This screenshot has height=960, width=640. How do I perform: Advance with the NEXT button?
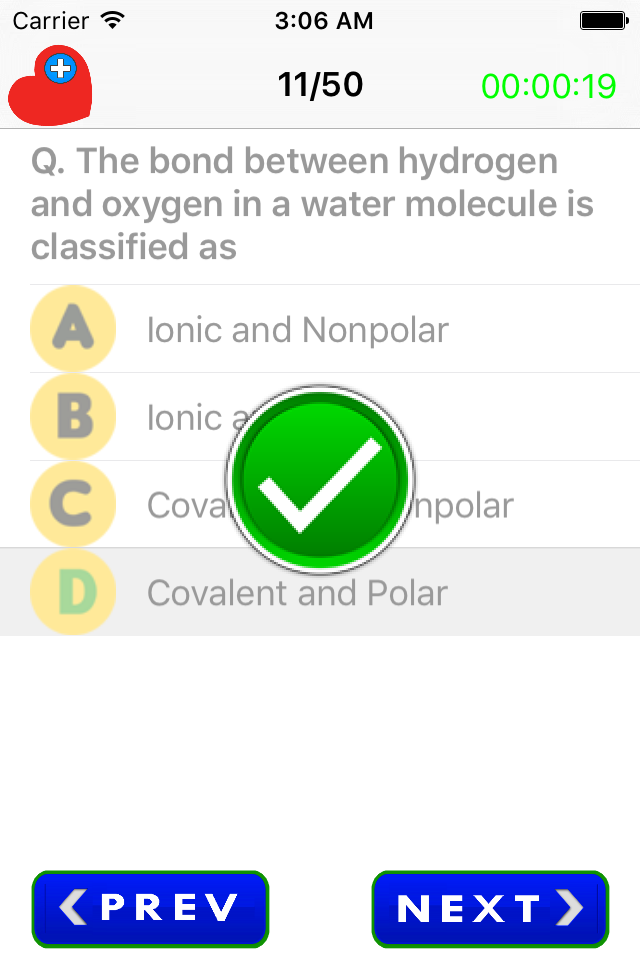coord(490,909)
